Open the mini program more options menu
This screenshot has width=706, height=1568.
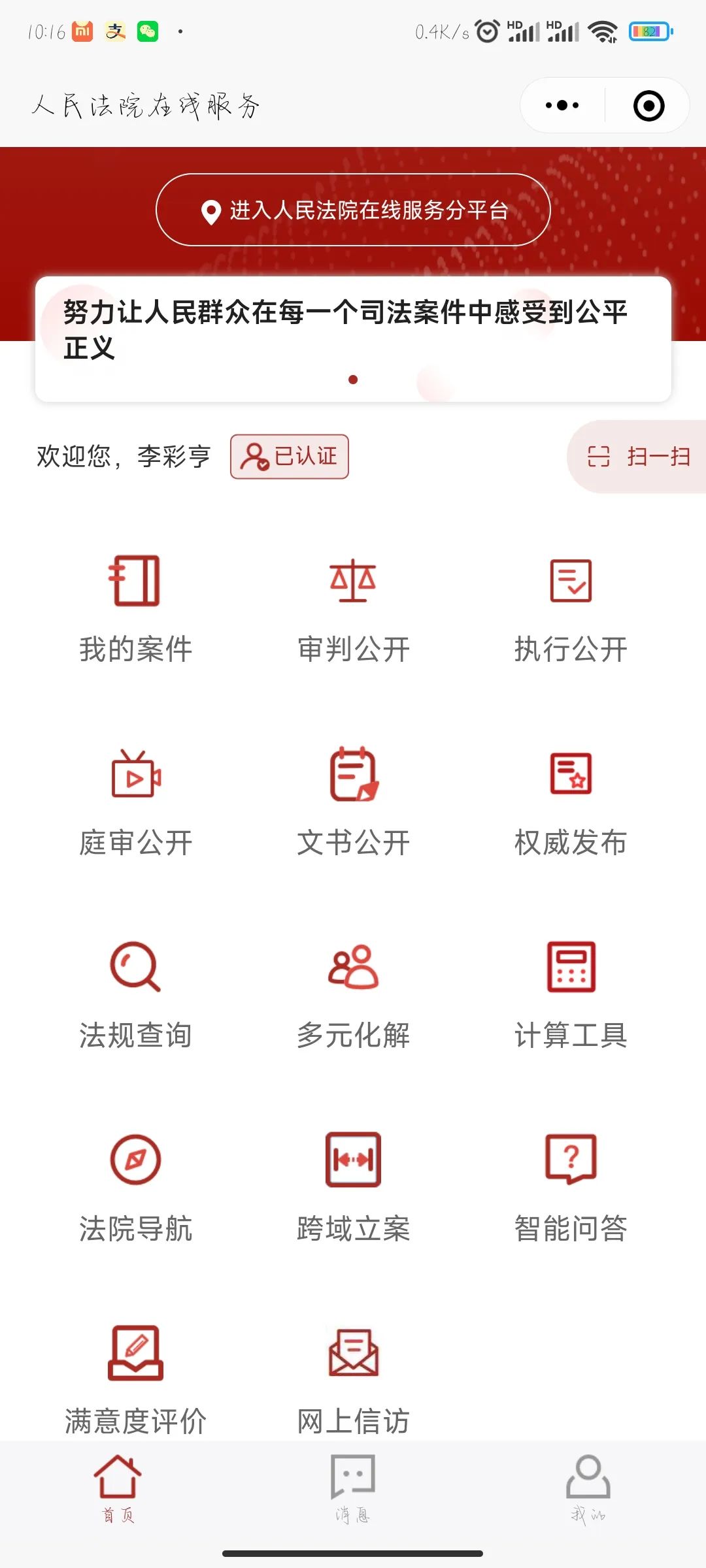click(x=562, y=105)
